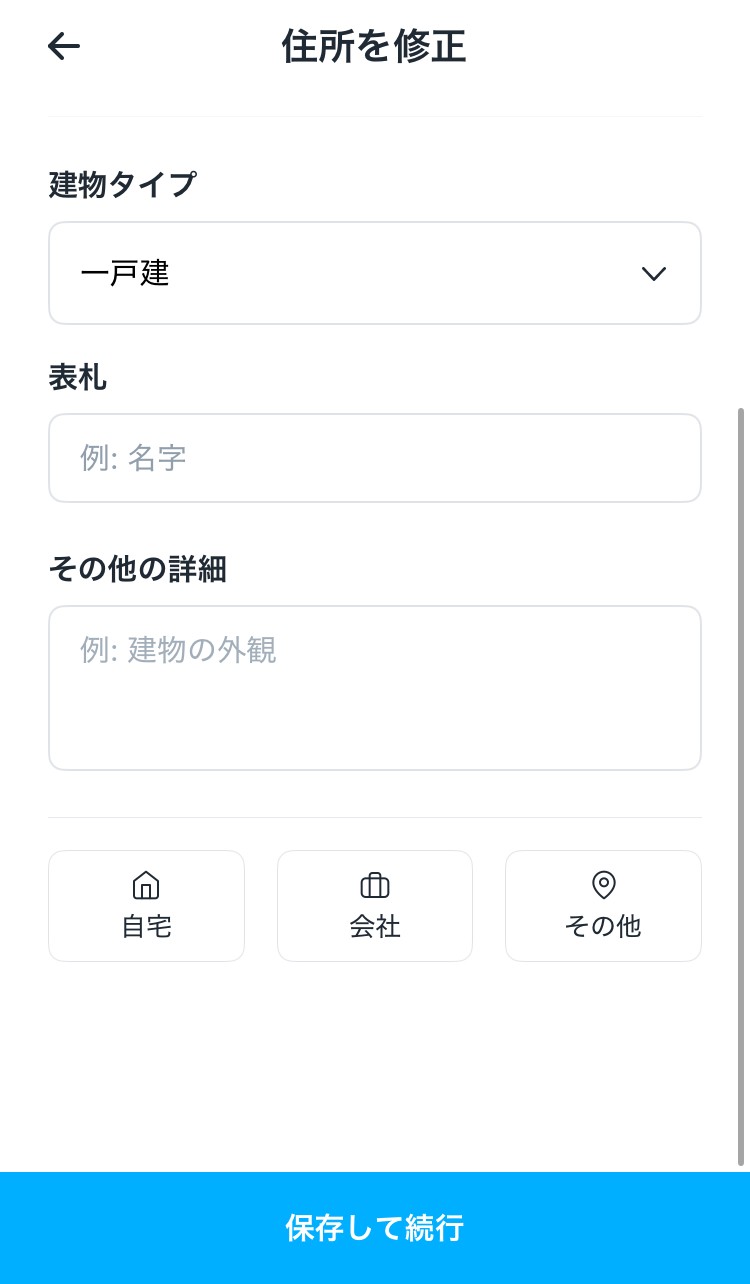
Task: Tap the その他の詳細 text area
Action: [x=375, y=688]
